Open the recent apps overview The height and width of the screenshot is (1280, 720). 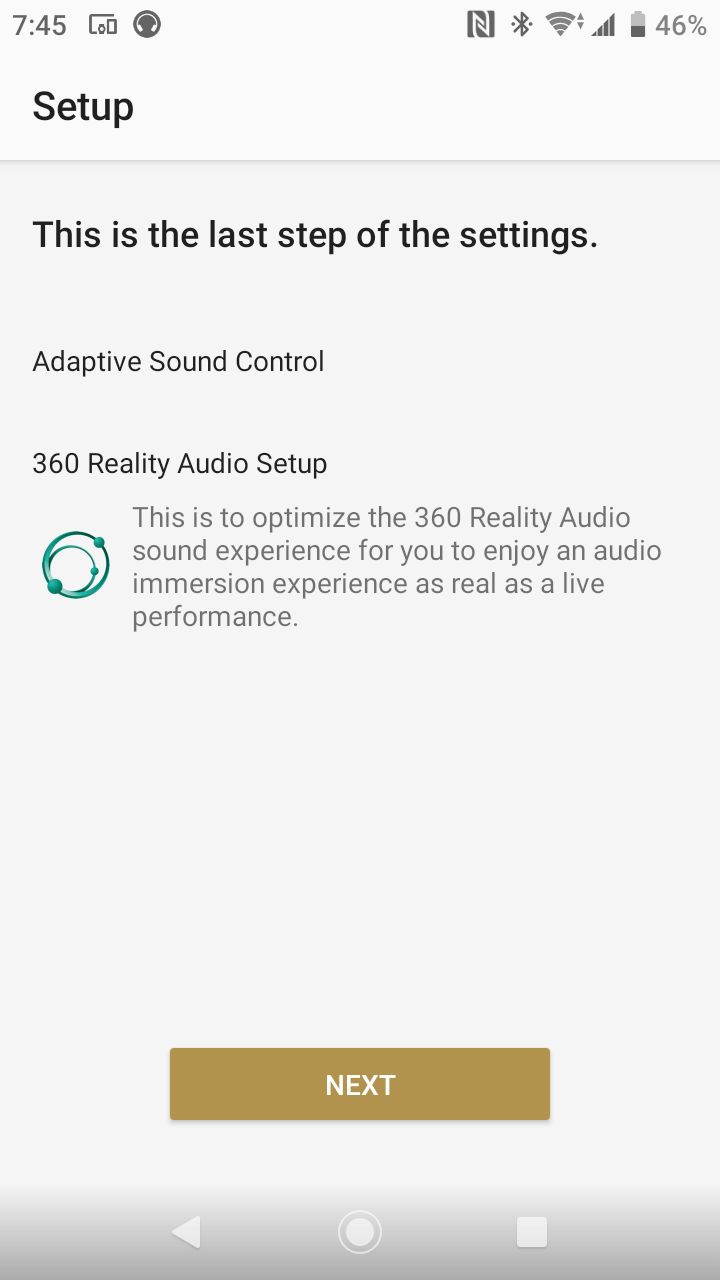pyautogui.click(x=531, y=1232)
